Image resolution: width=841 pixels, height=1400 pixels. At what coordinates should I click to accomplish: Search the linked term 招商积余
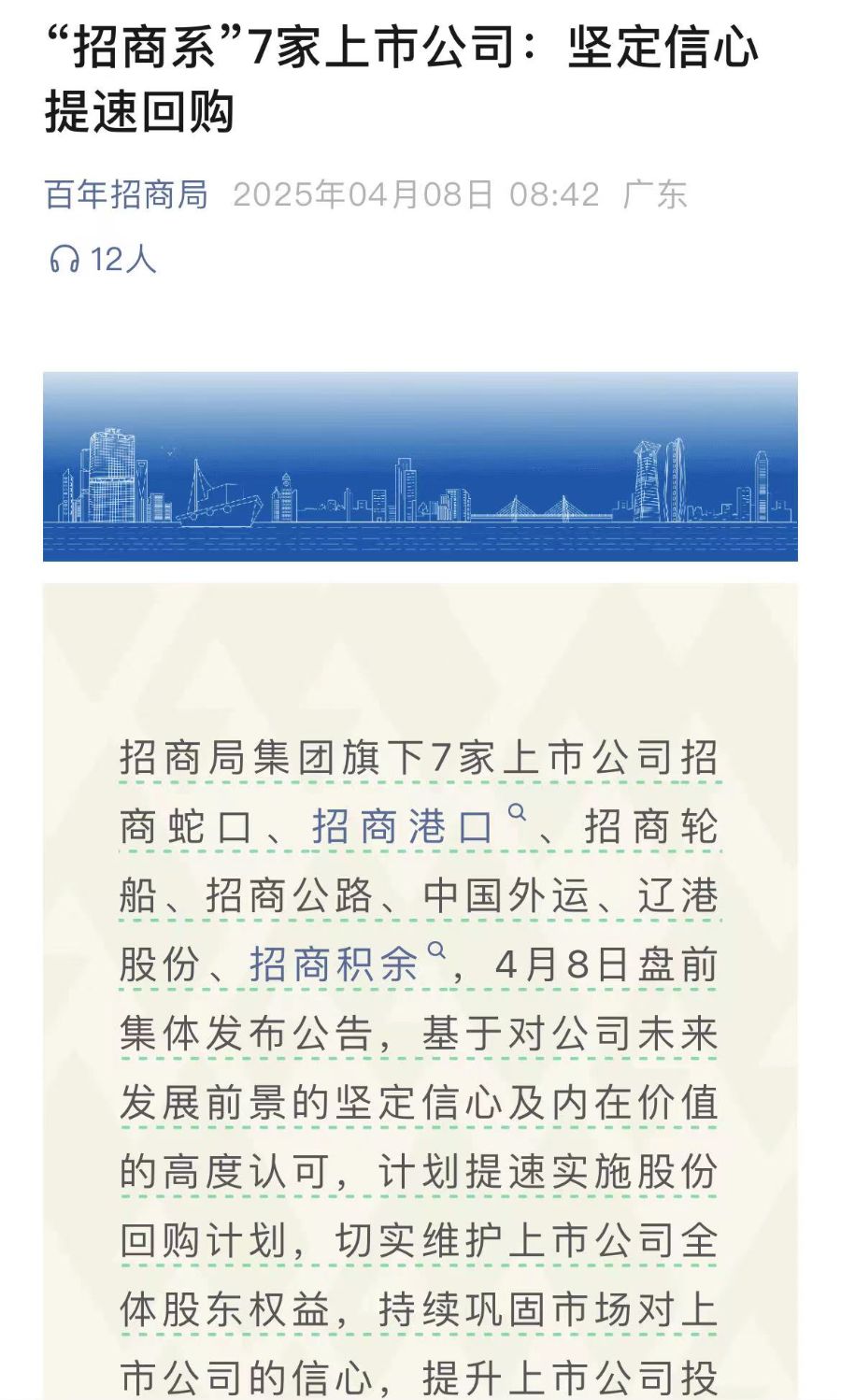pyautogui.click(x=335, y=964)
